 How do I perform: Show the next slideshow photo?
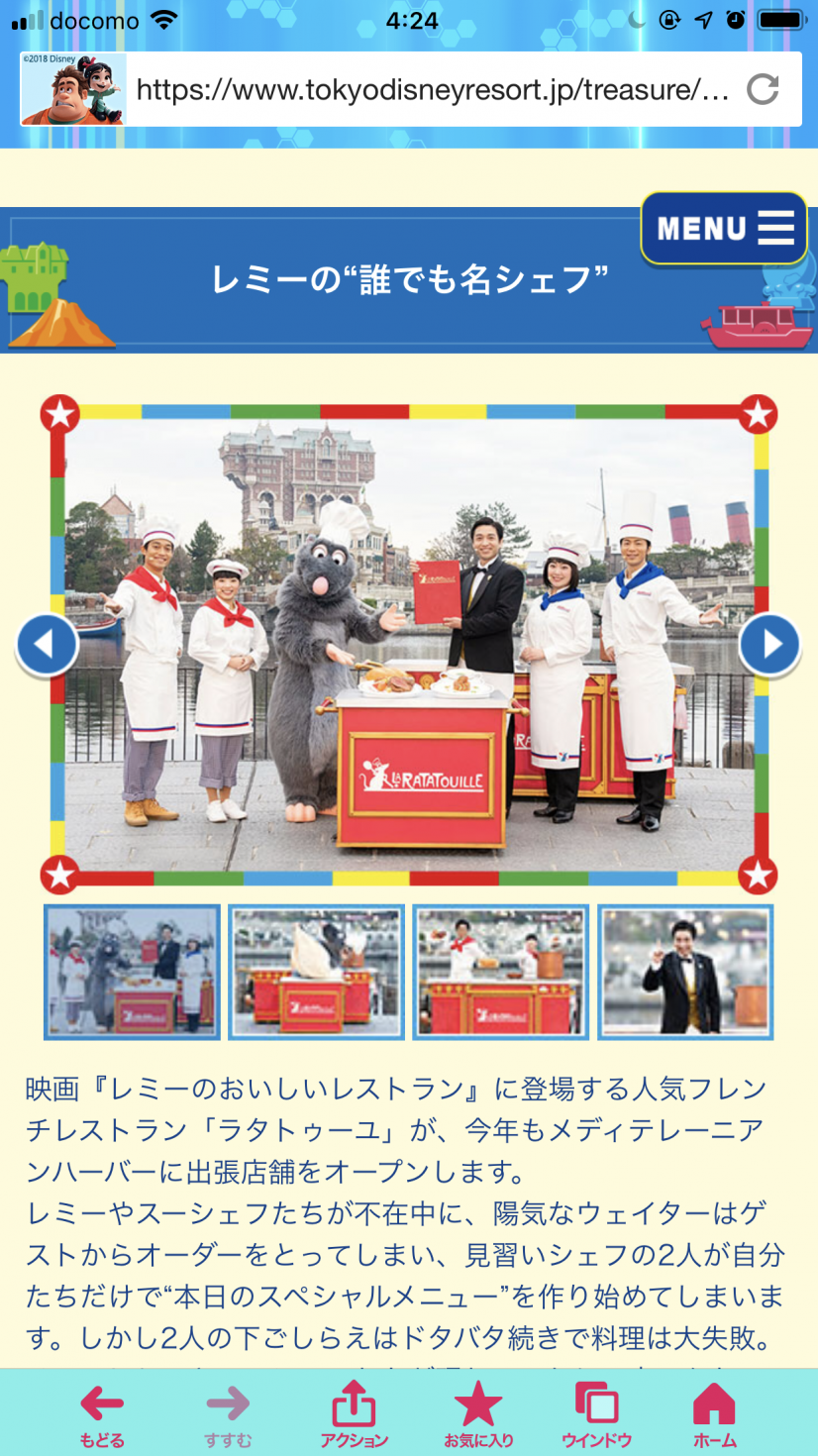(769, 645)
